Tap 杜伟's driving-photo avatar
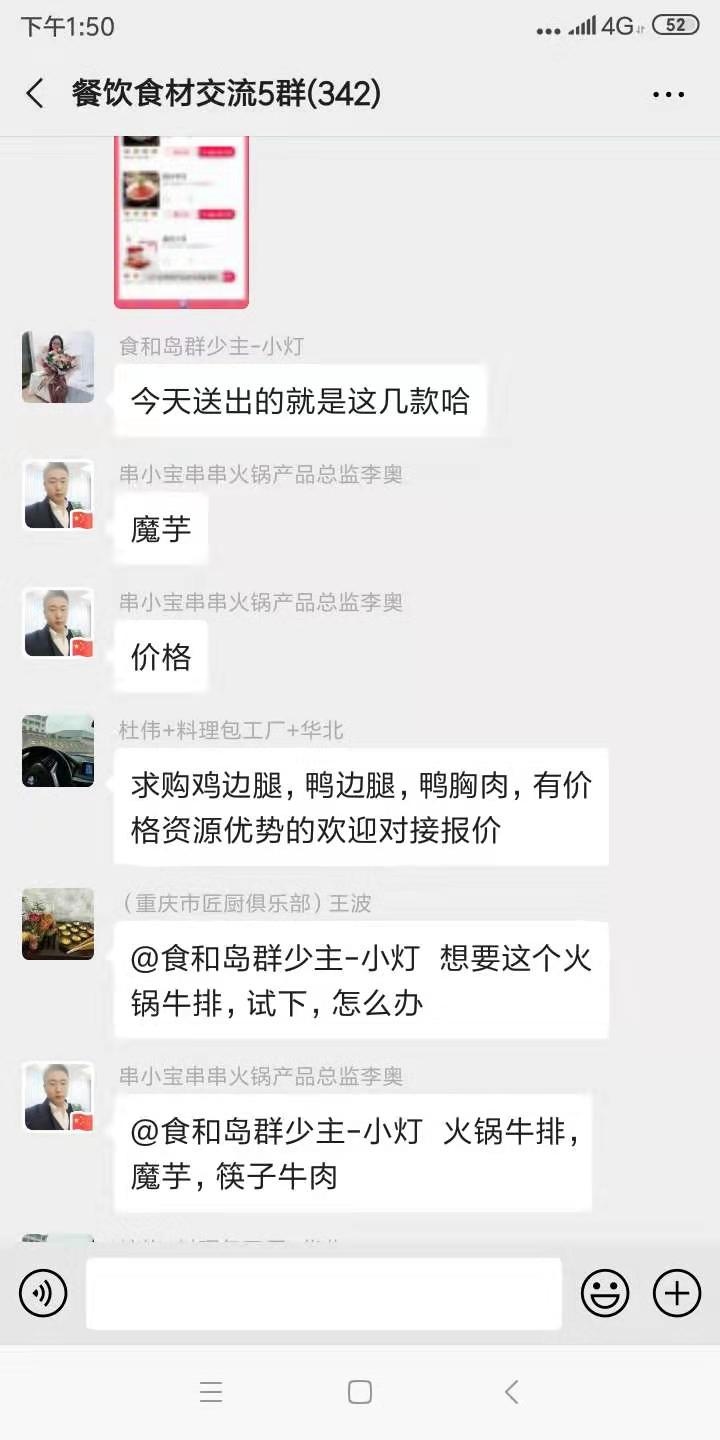The width and height of the screenshot is (720, 1440). (57, 751)
